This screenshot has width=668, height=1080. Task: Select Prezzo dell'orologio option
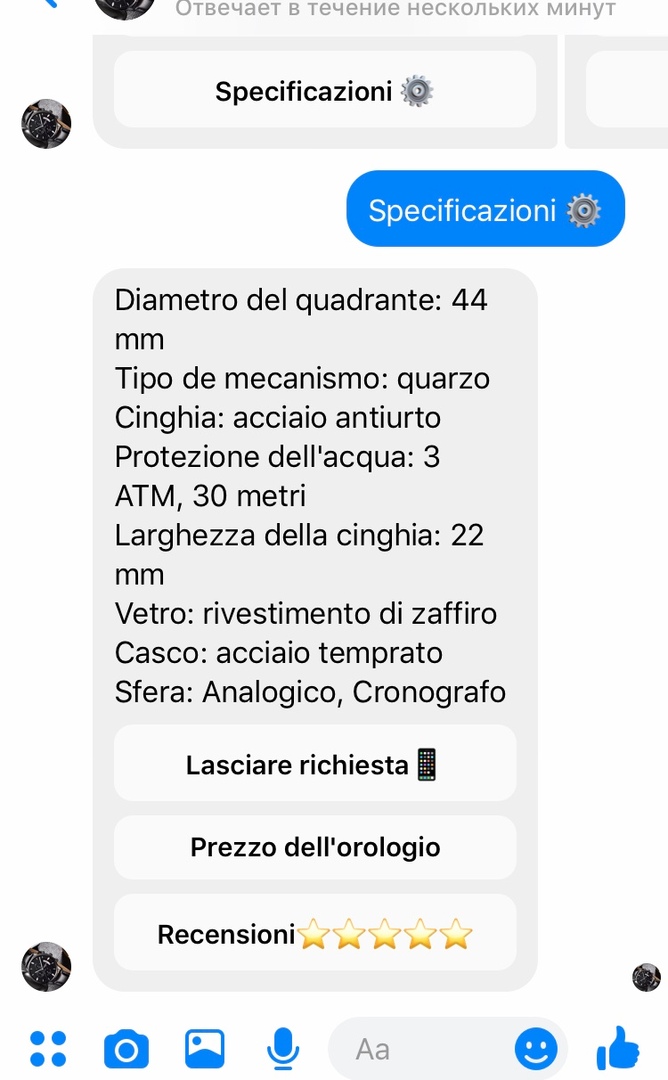click(315, 847)
